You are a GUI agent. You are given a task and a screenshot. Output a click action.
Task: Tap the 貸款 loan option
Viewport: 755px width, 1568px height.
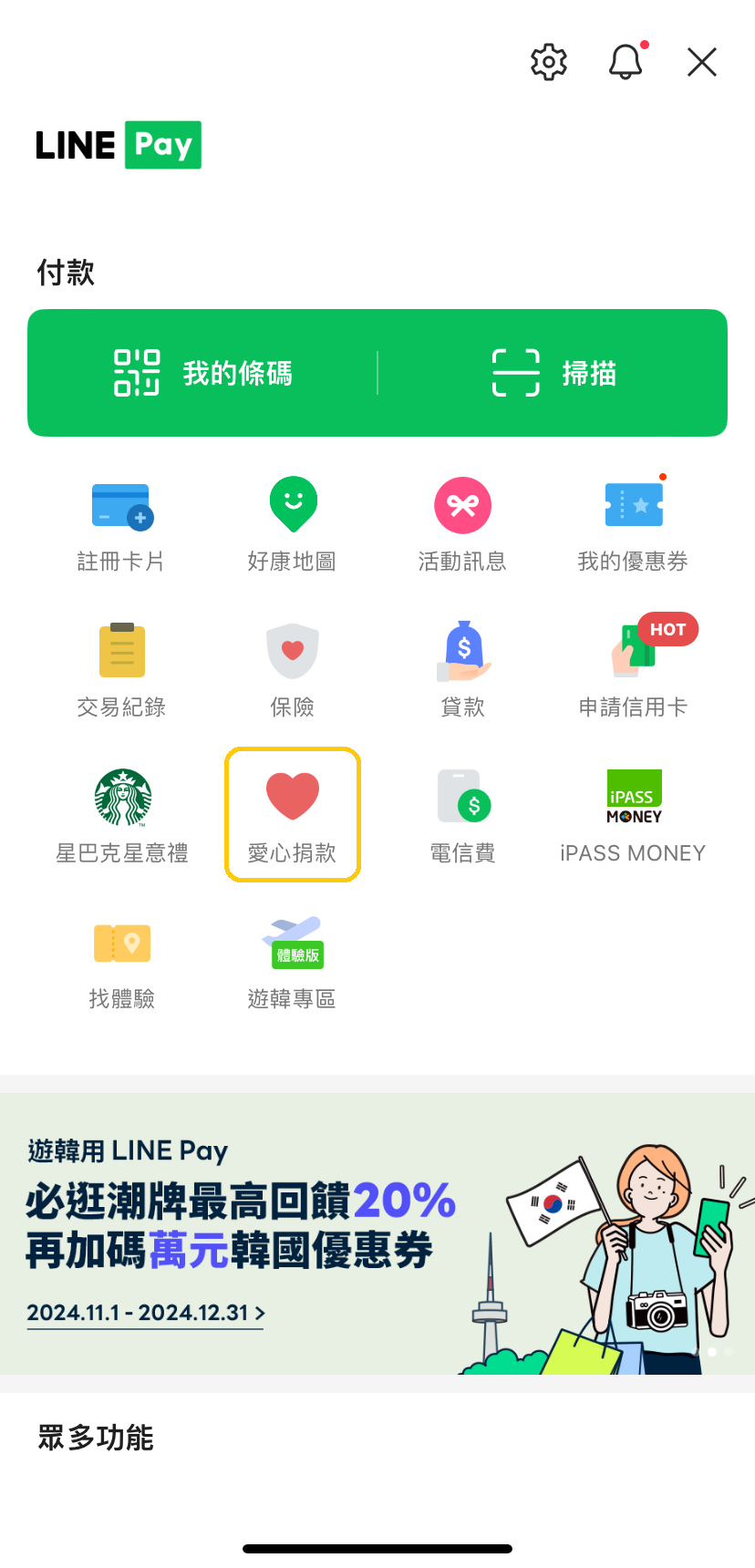click(x=462, y=669)
